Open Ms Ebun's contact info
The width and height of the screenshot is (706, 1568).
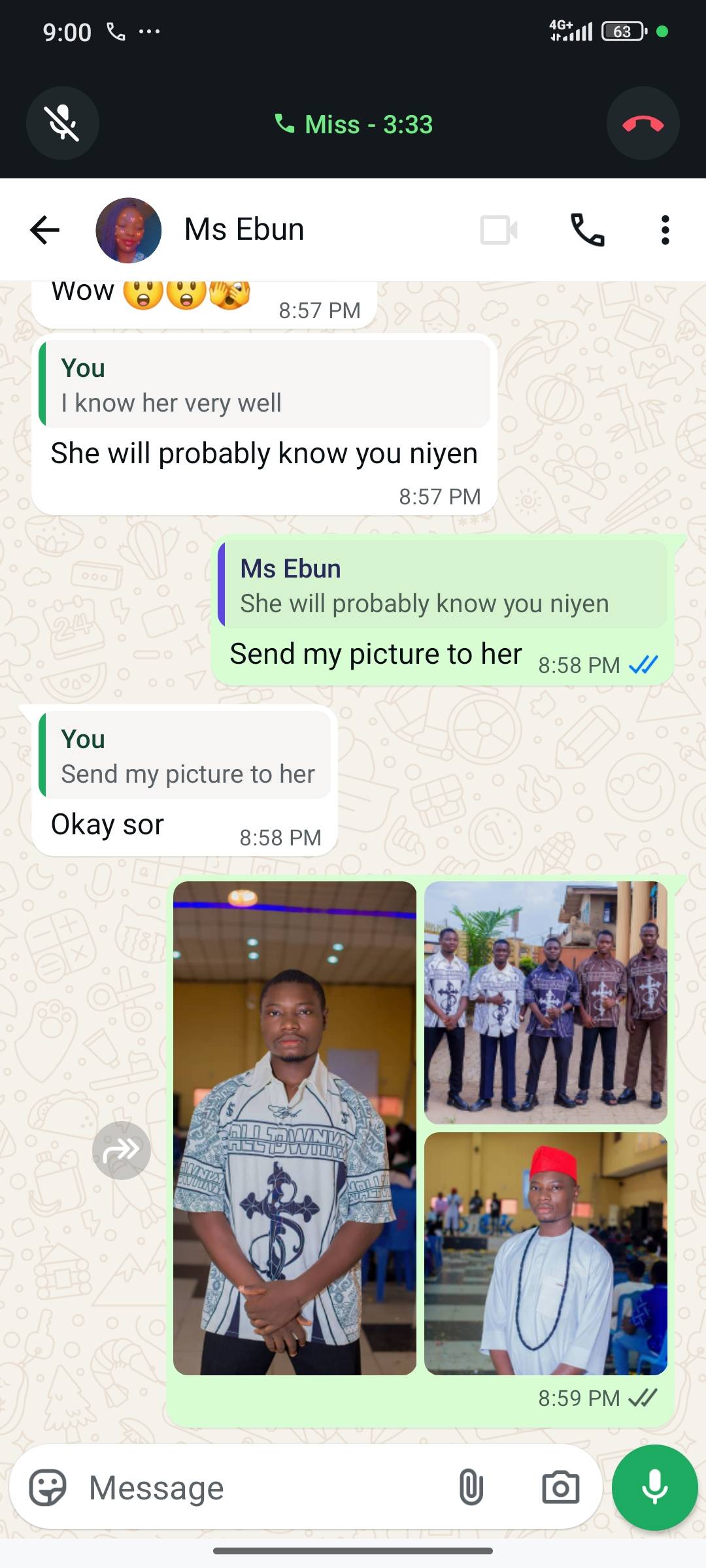[244, 230]
